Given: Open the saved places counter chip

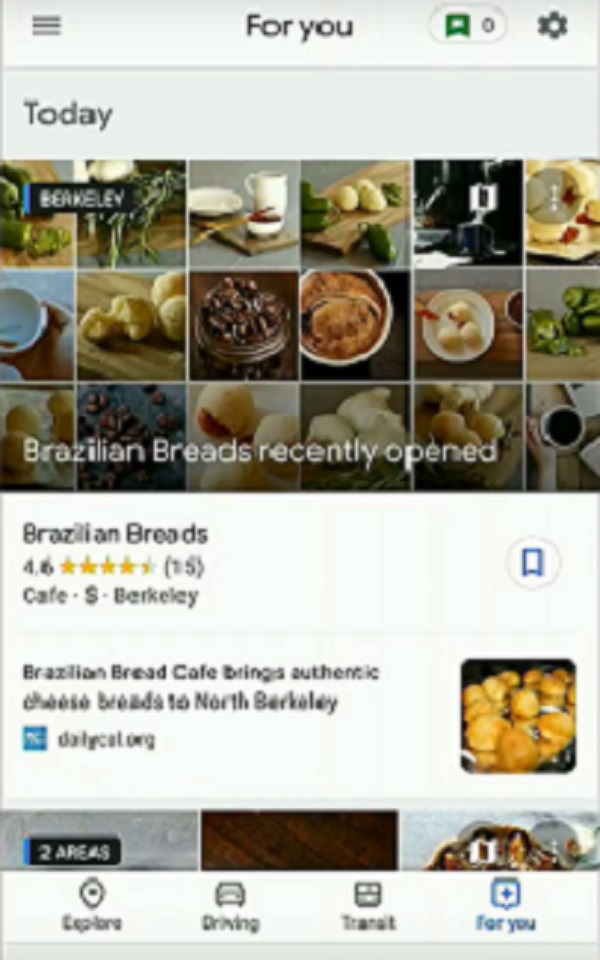Looking at the screenshot, I should 468,26.
